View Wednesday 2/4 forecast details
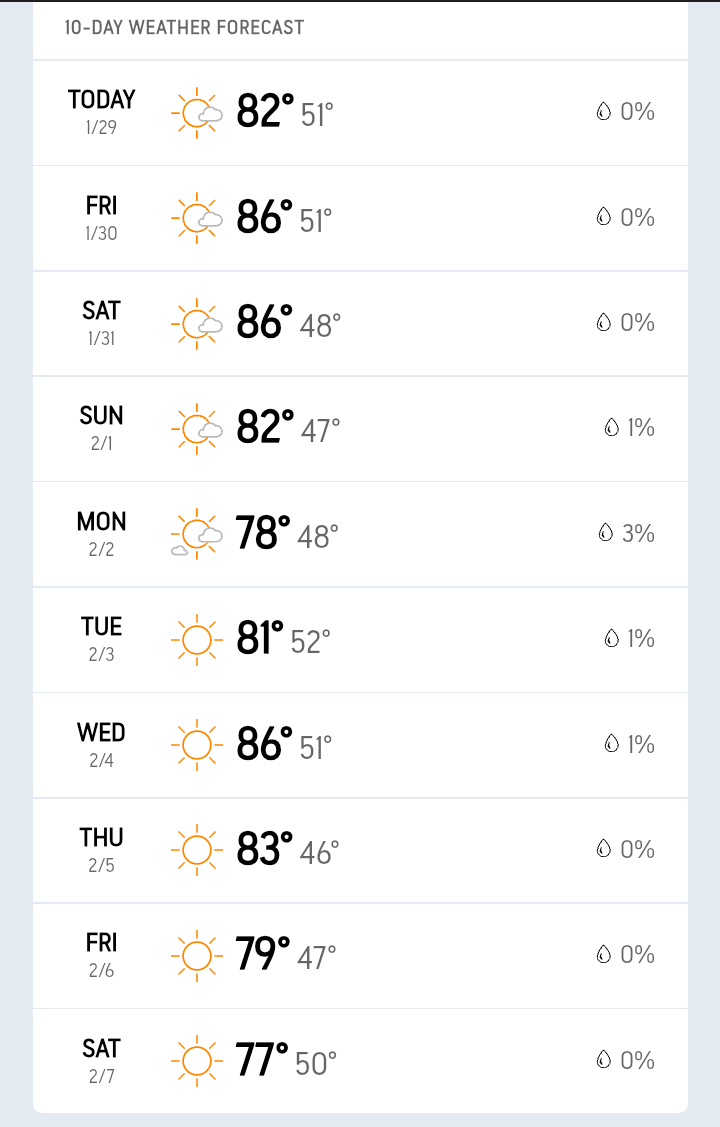 [x=360, y=745]
